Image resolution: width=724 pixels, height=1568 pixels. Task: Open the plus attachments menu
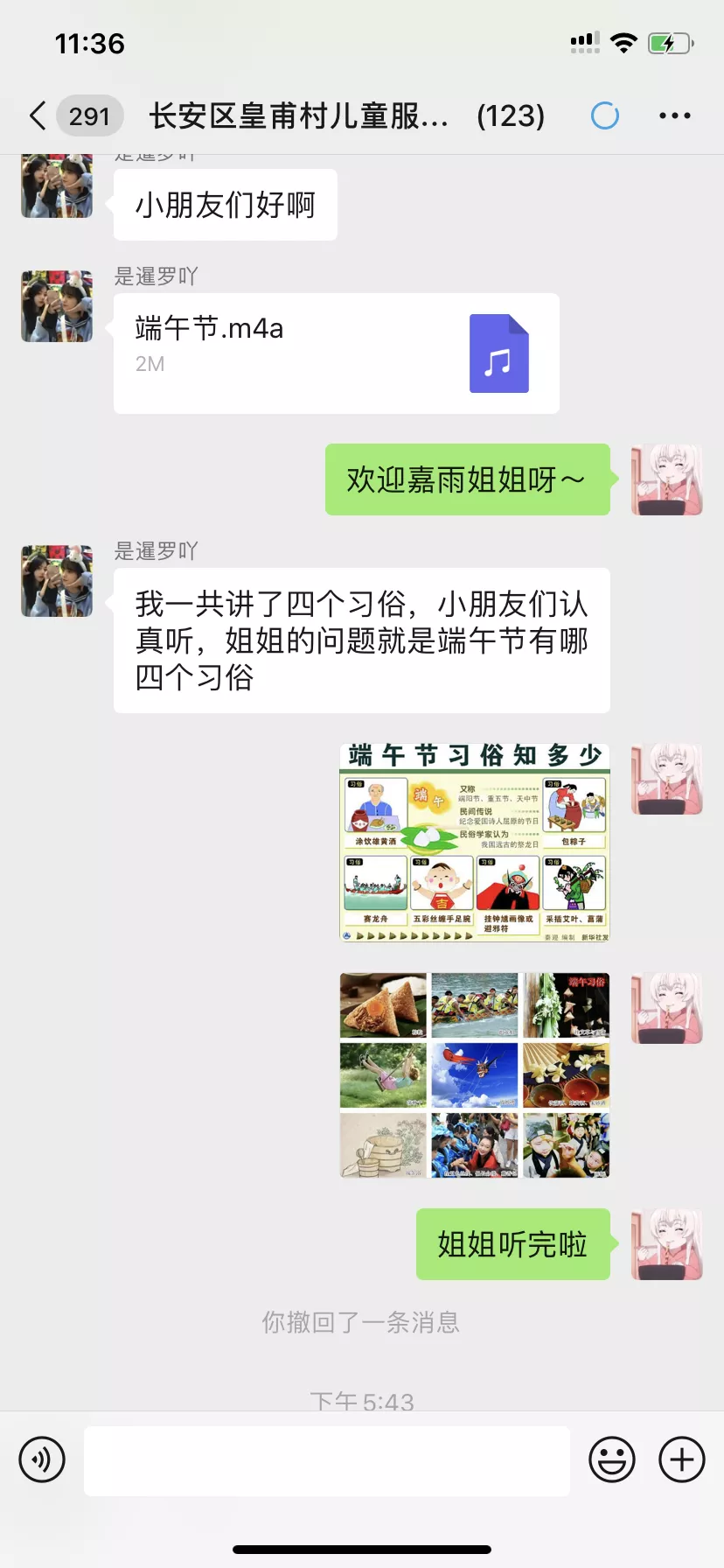[682, 1459]
